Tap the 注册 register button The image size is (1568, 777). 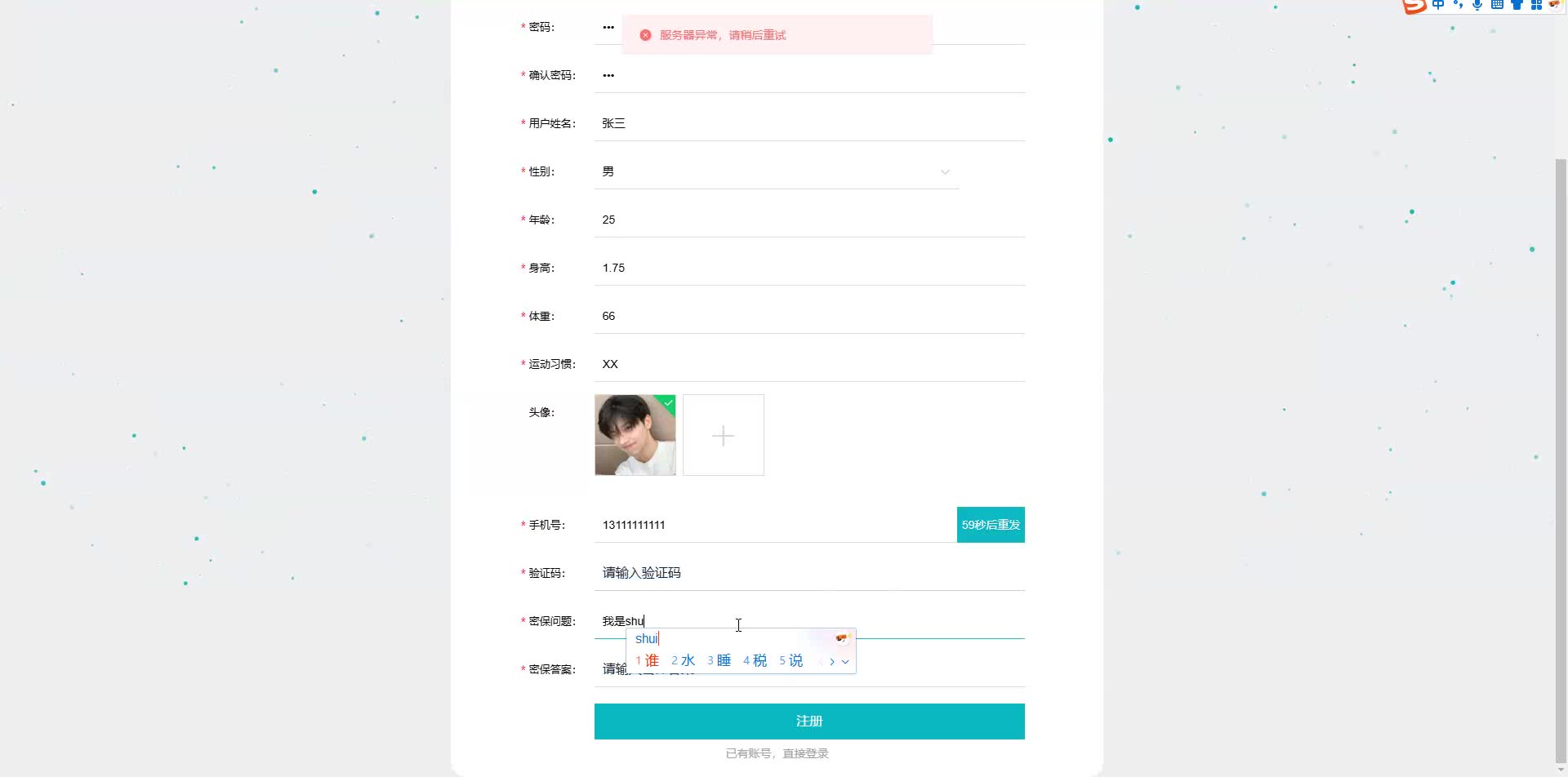809,721
